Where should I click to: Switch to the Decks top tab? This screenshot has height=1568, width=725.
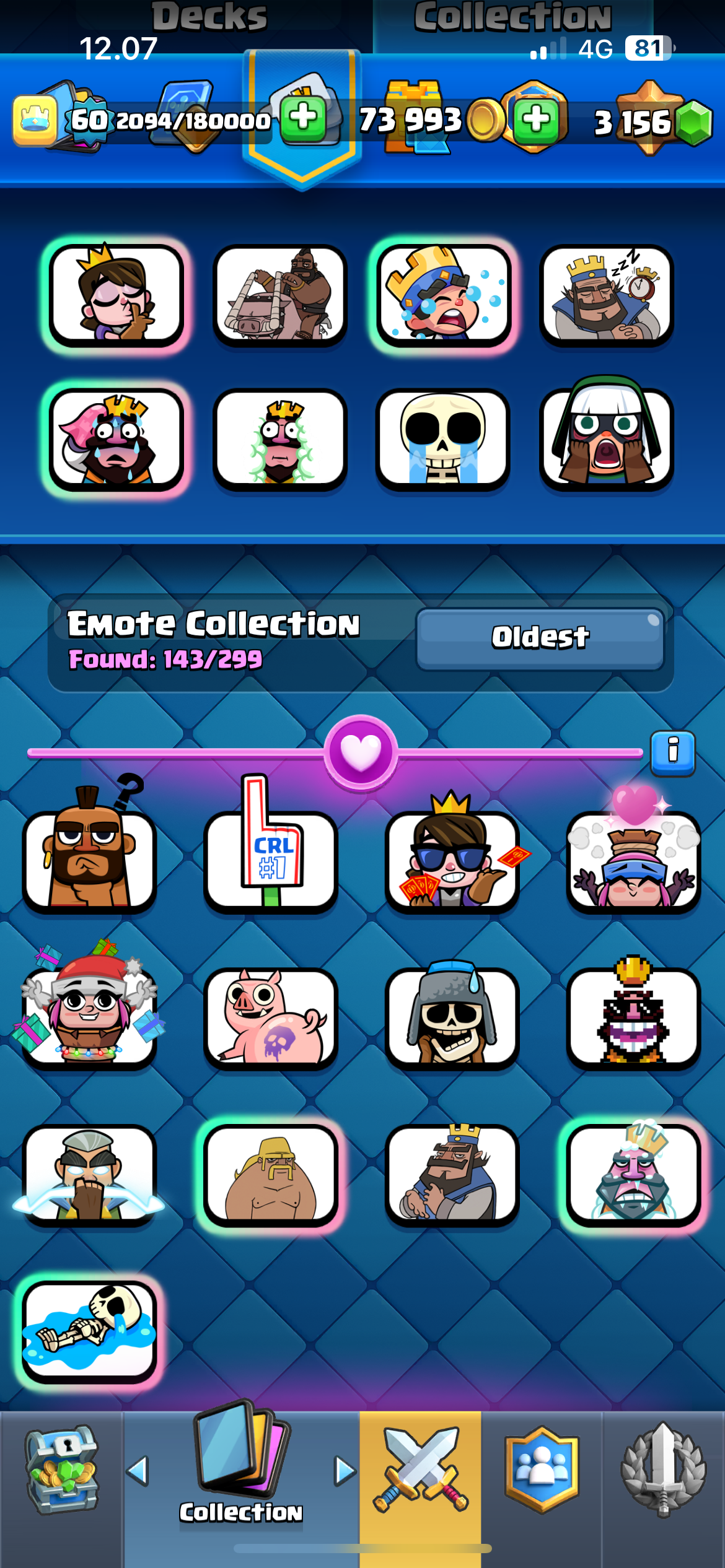coord(209,16)
